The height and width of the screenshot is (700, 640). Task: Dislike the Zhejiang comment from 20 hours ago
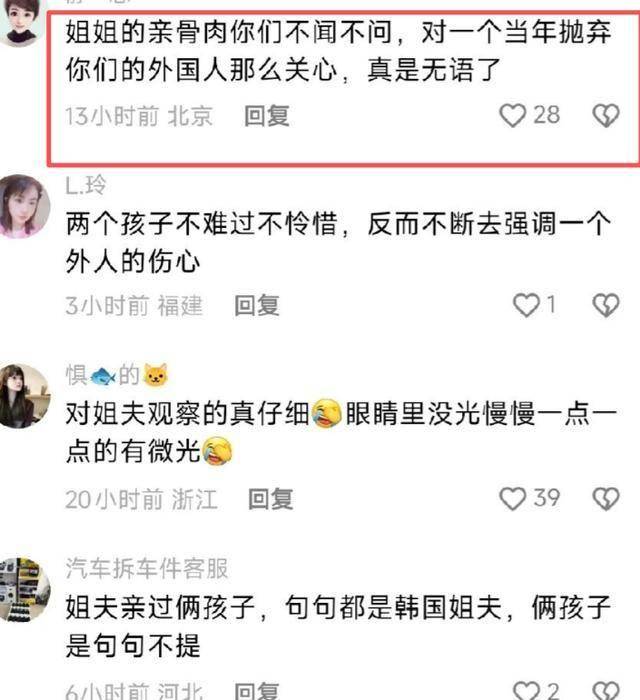[606, 498]
